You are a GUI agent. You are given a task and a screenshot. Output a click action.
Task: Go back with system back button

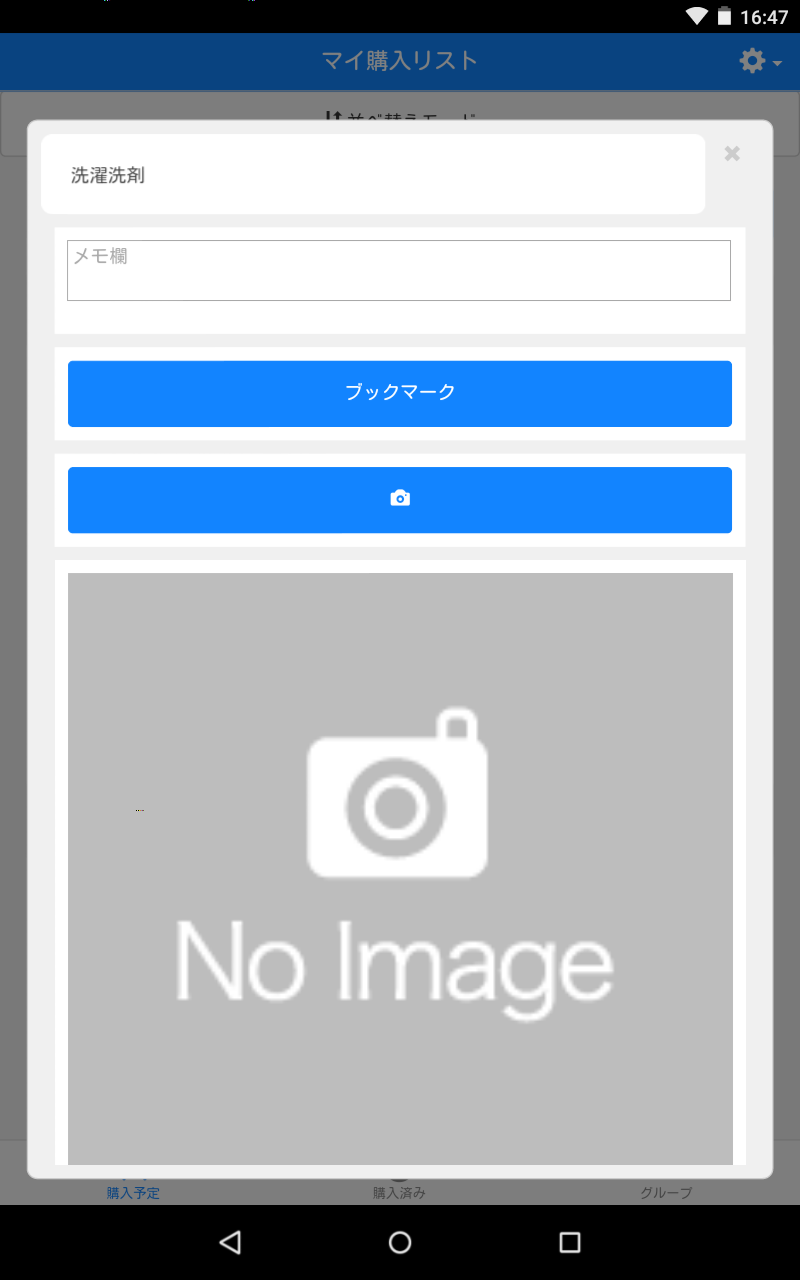coord(230,1242)
